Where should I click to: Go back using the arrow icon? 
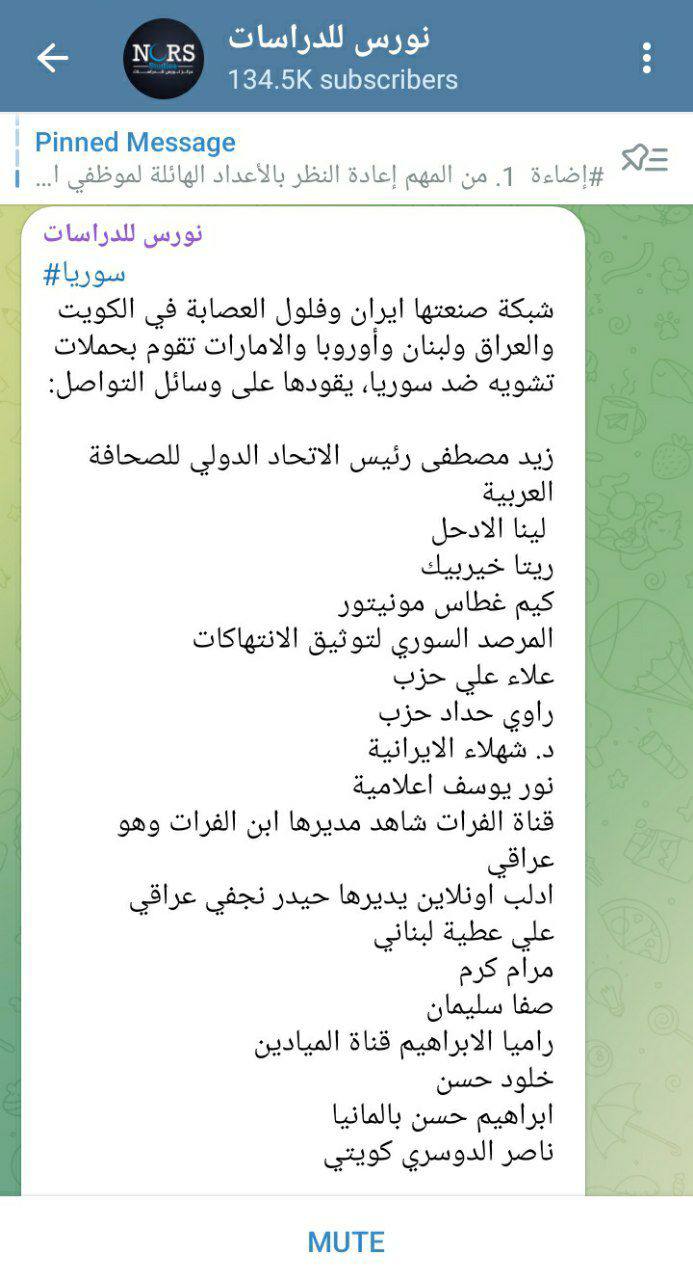52,58
